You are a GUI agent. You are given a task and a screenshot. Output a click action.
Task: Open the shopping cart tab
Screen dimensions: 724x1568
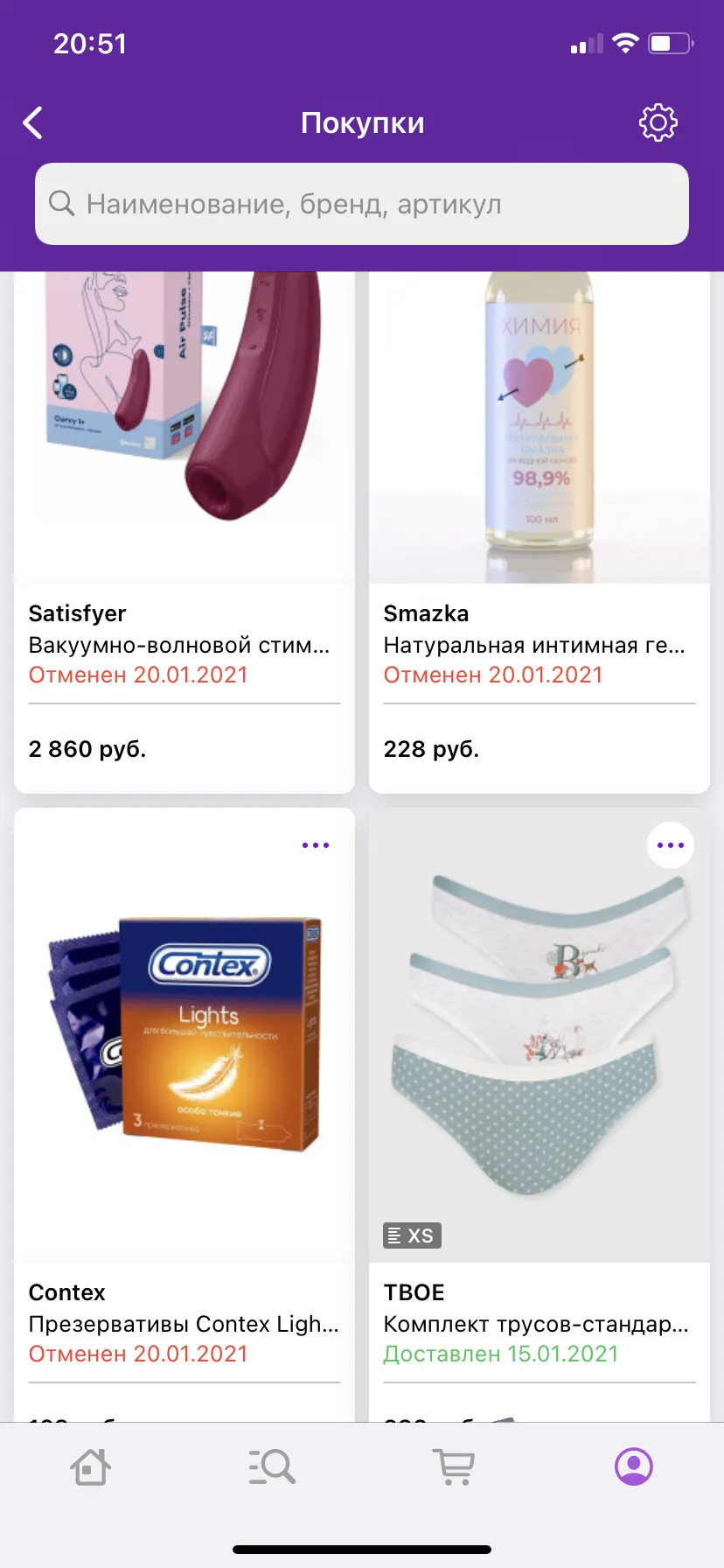[x=454, y=1466]
